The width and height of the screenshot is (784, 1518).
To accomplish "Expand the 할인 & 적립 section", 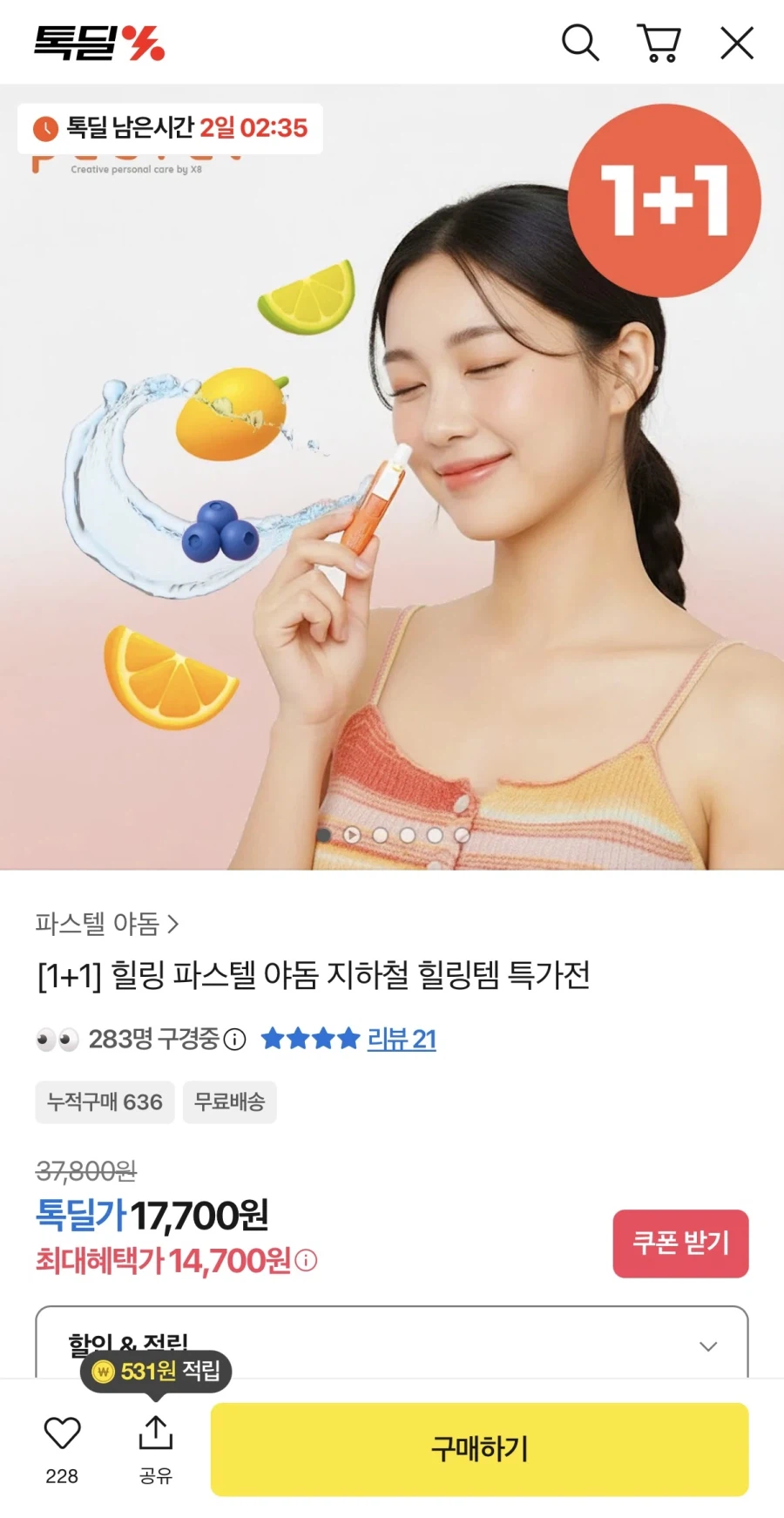I will [708, 1346].
